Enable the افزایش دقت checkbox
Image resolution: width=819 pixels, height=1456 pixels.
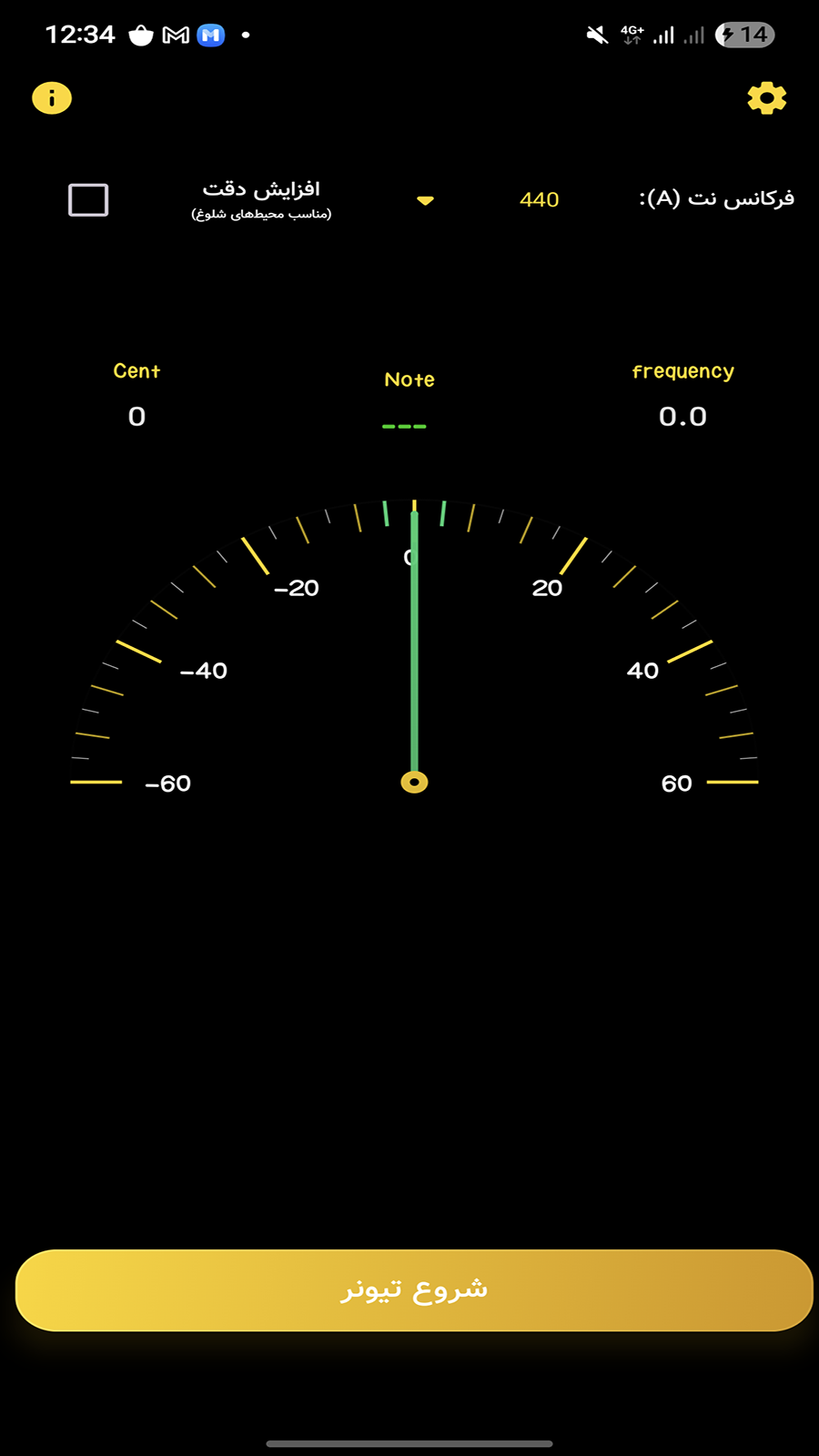88,199
